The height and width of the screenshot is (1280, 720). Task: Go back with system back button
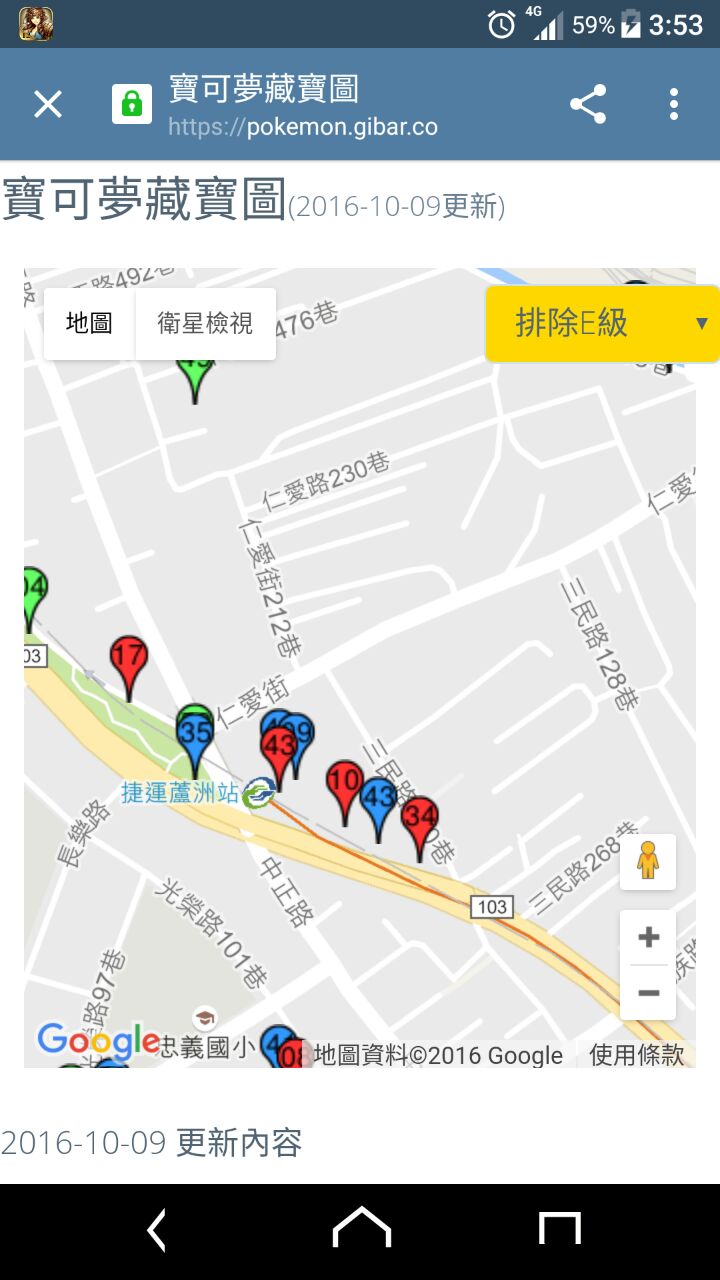158,1230
